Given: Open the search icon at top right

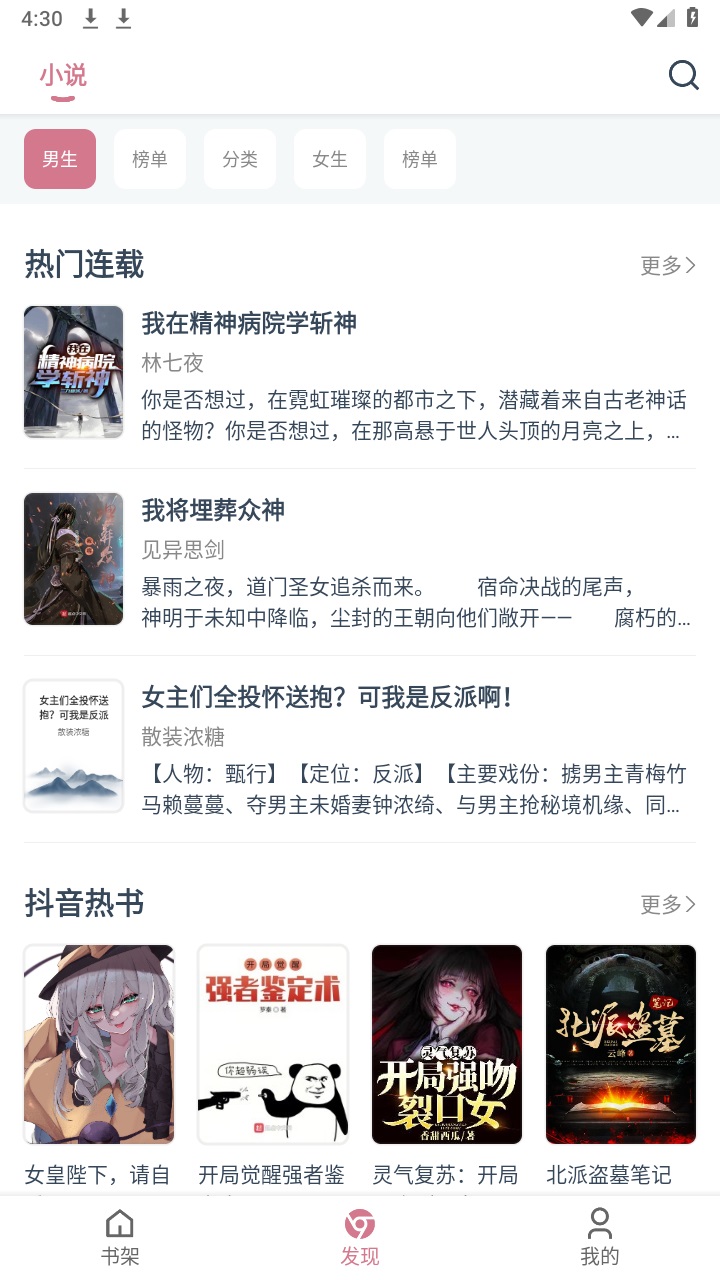Looking at the screenshot, I should [x=684, y=74].
